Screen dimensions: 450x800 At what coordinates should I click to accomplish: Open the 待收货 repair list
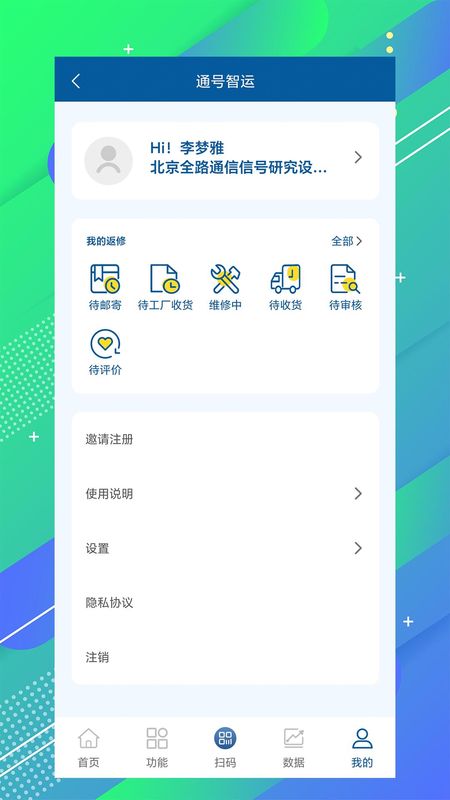click(x=285, y=288)
